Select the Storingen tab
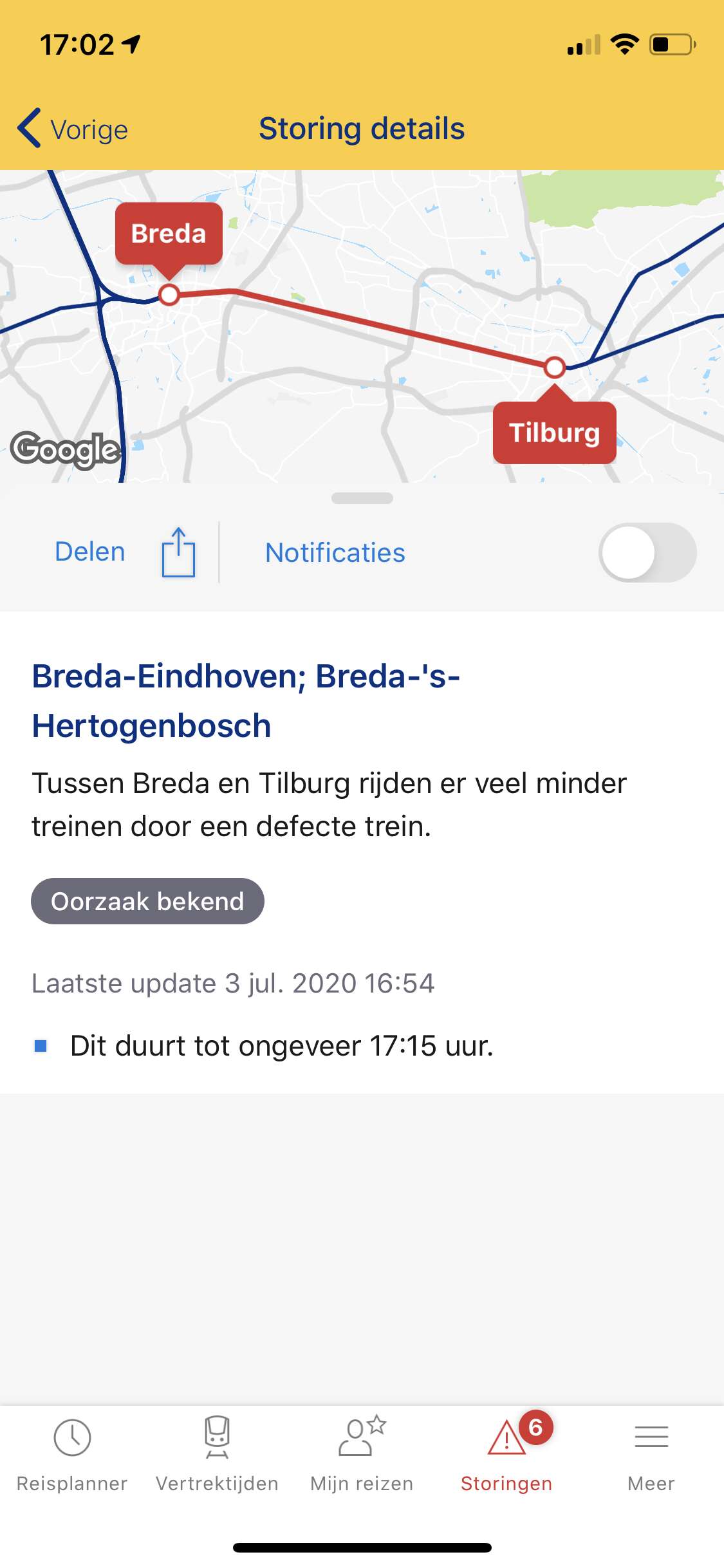The width and height of the screenshot is (724, 1568). click(x=506, y=1453)
